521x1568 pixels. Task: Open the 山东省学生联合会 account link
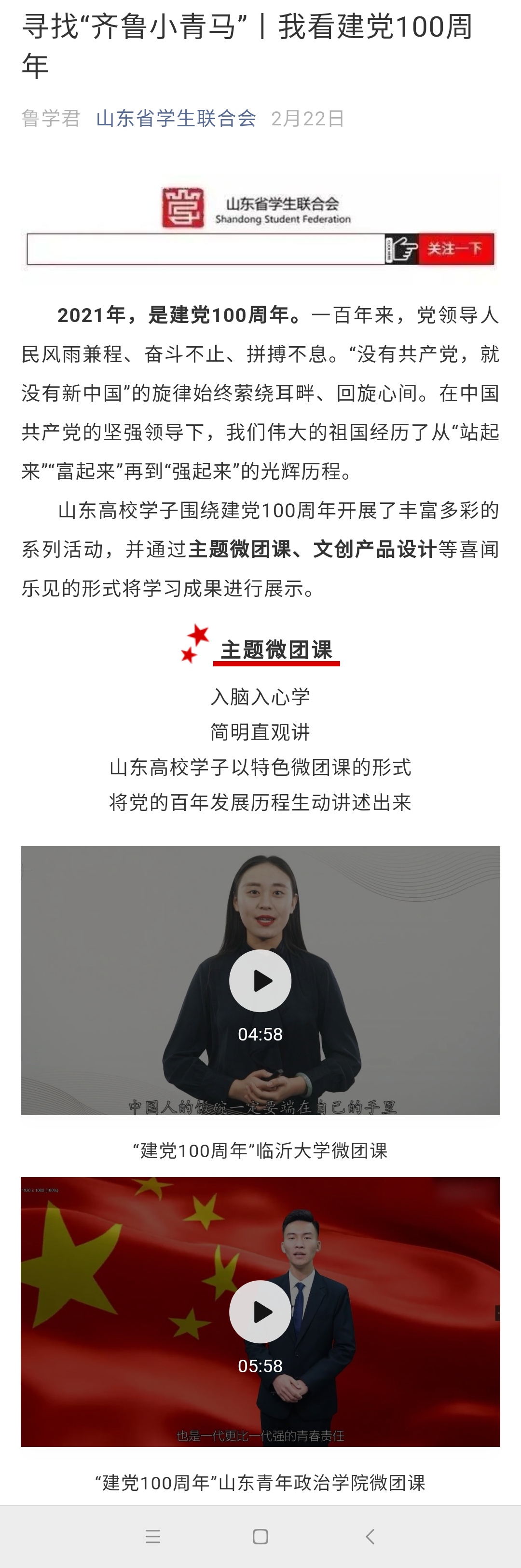pyautogui.click(x=176, y=118)
